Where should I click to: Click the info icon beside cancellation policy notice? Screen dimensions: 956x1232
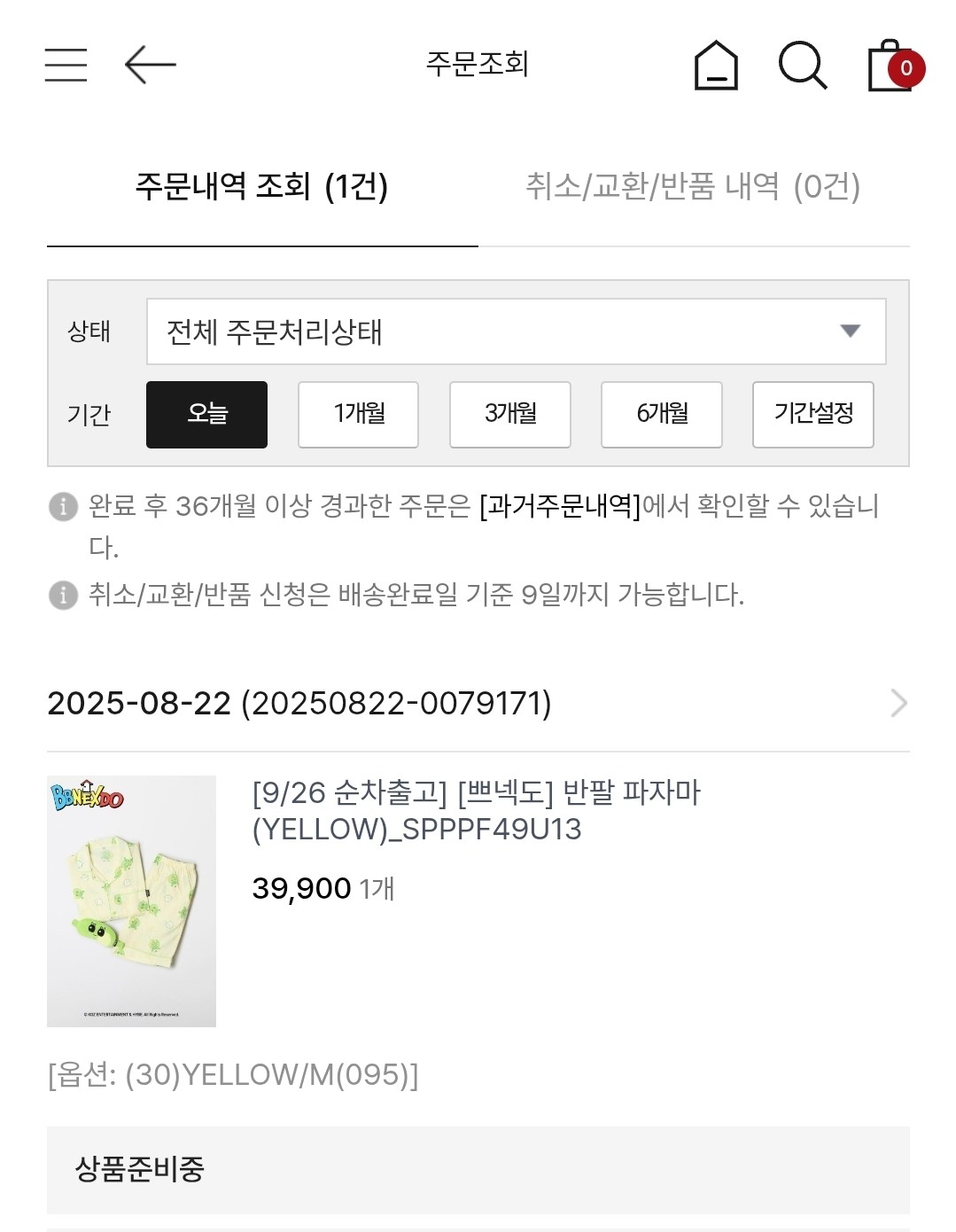[x=61, y=595]
